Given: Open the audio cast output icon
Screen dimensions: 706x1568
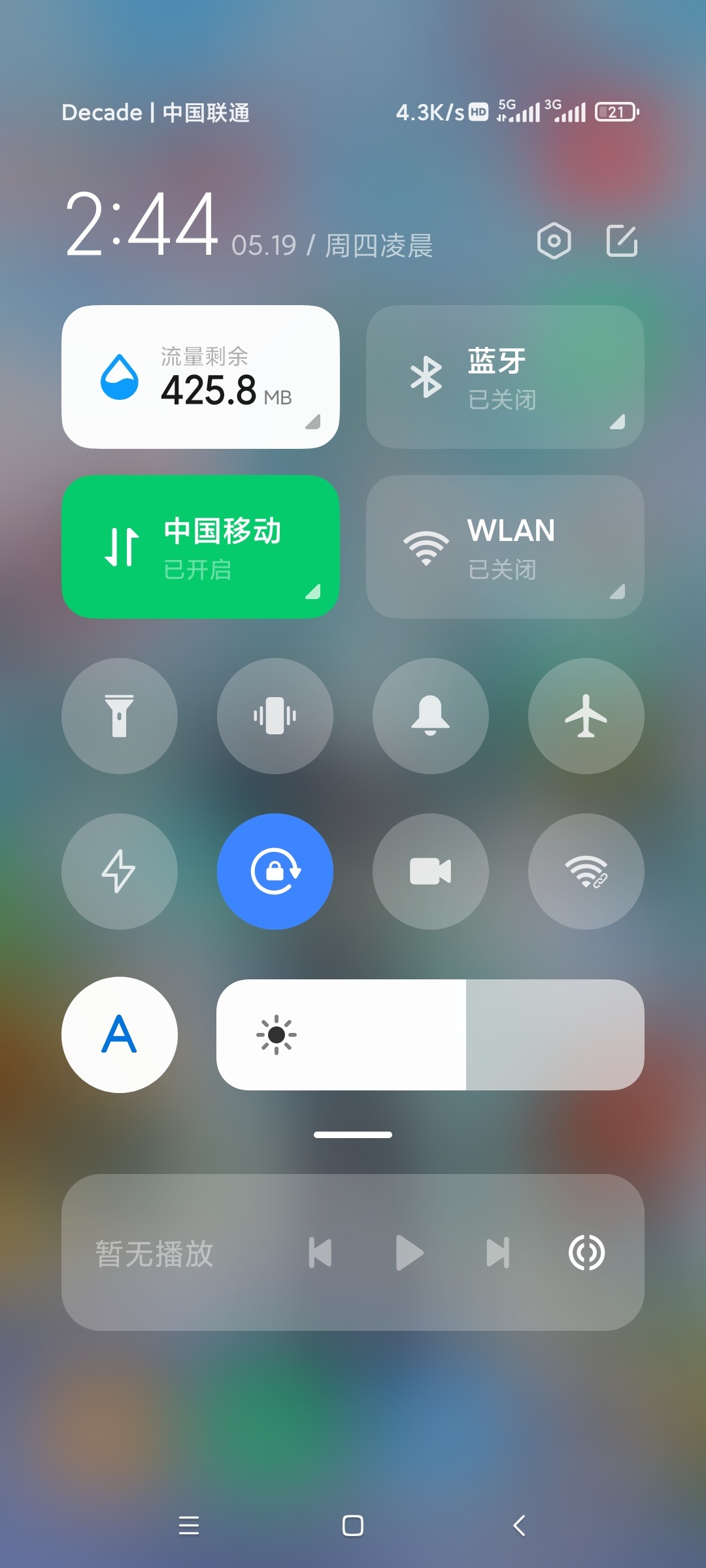Looking at the screenshot, I should point(586,1253).
